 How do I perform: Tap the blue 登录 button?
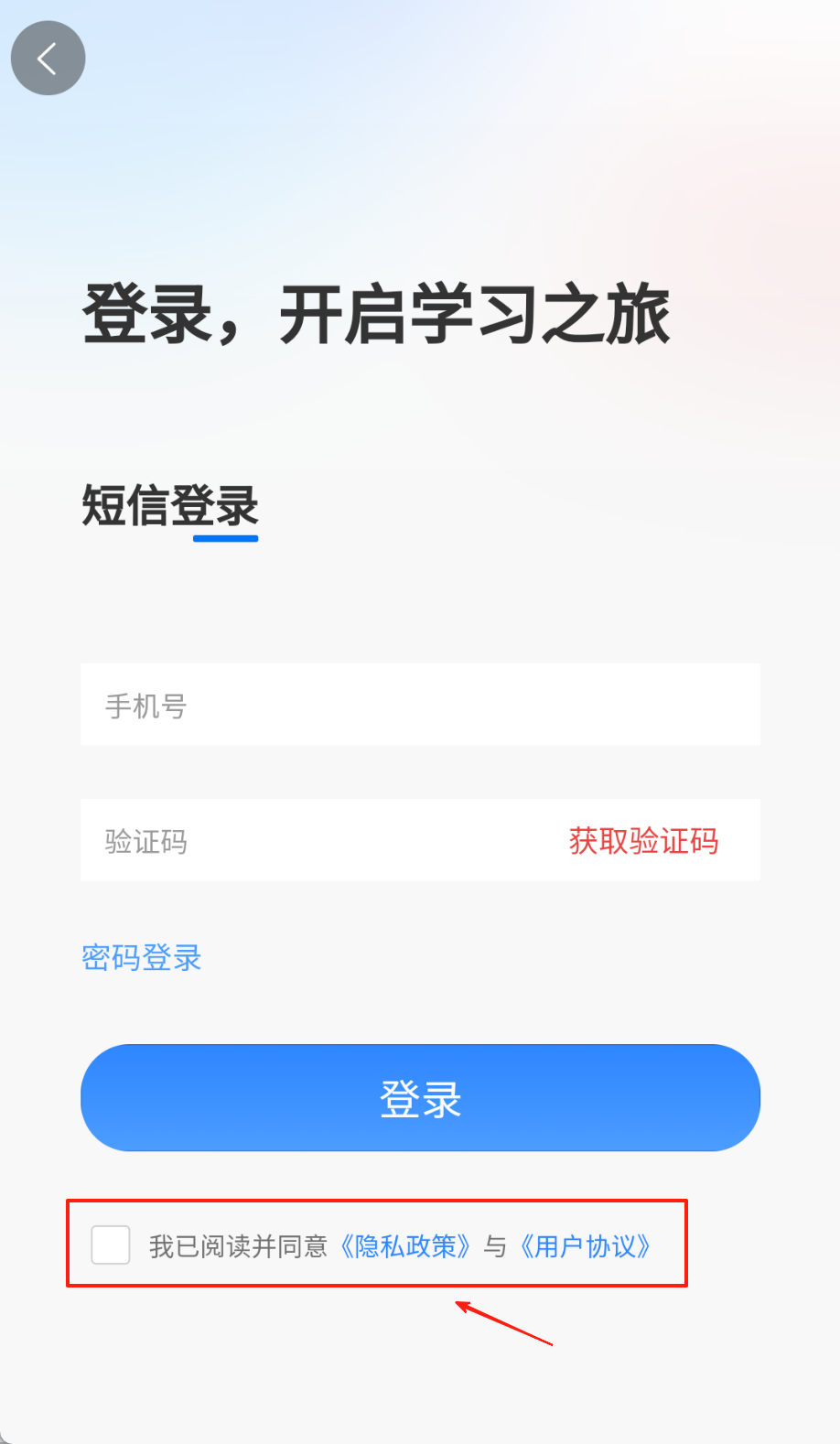pos(420,1097)
